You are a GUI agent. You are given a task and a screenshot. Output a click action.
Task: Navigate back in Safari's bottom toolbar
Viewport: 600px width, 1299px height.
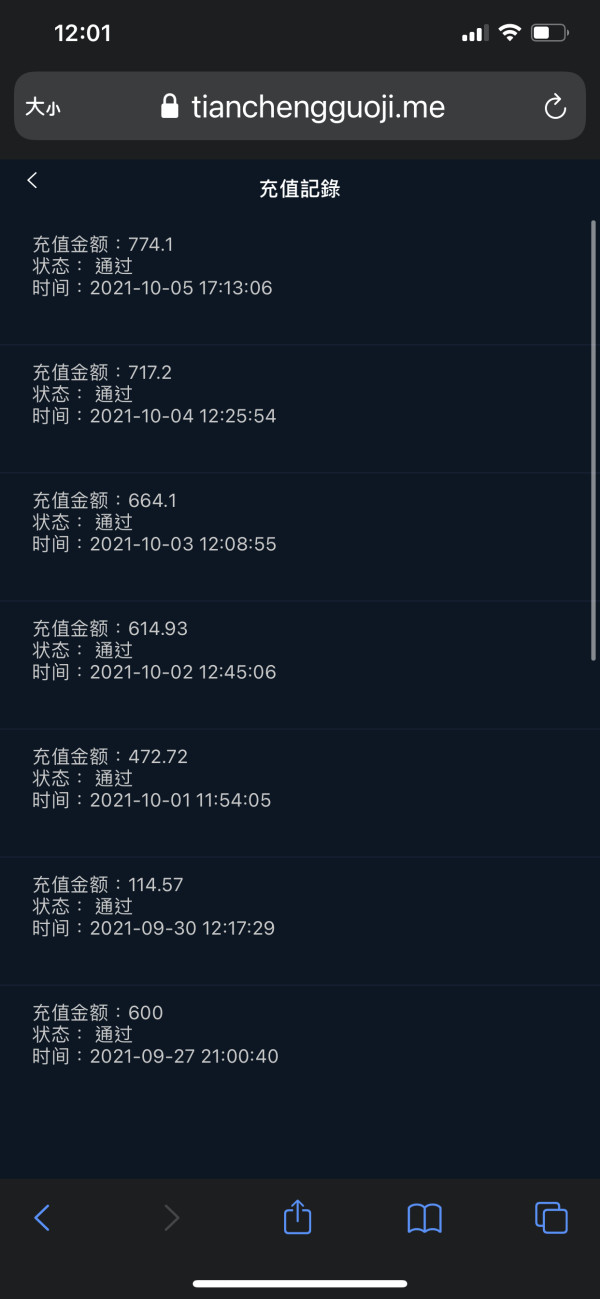42,1217
